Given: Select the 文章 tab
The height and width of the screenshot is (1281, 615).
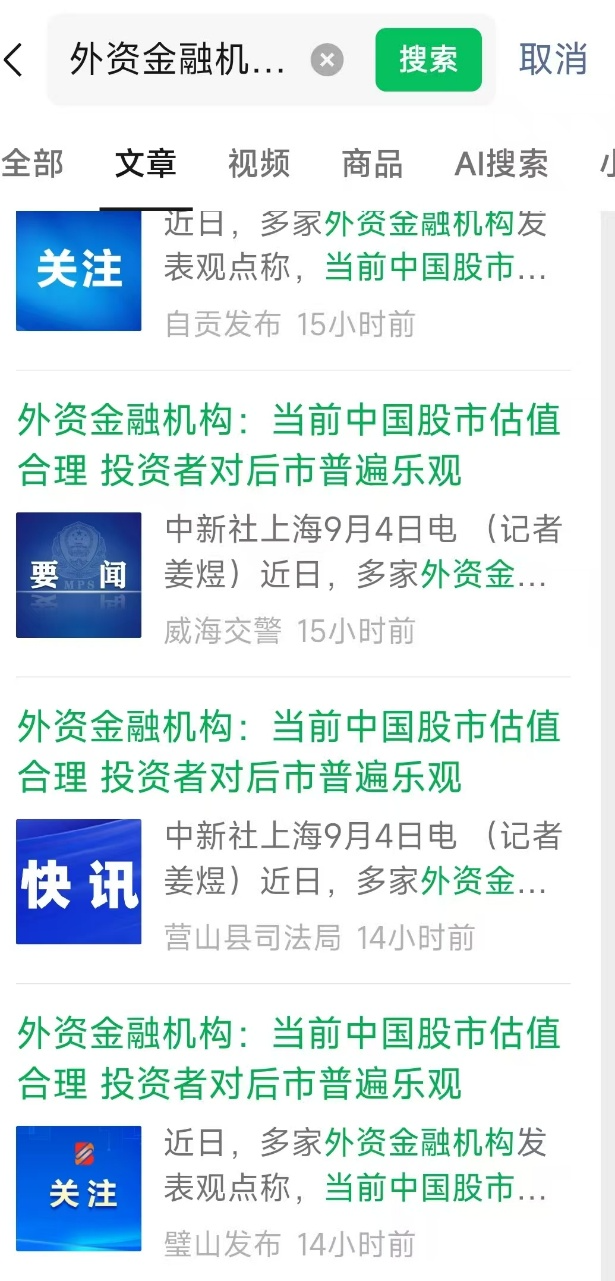Looking at the screenshot, I should pos(146,163).
